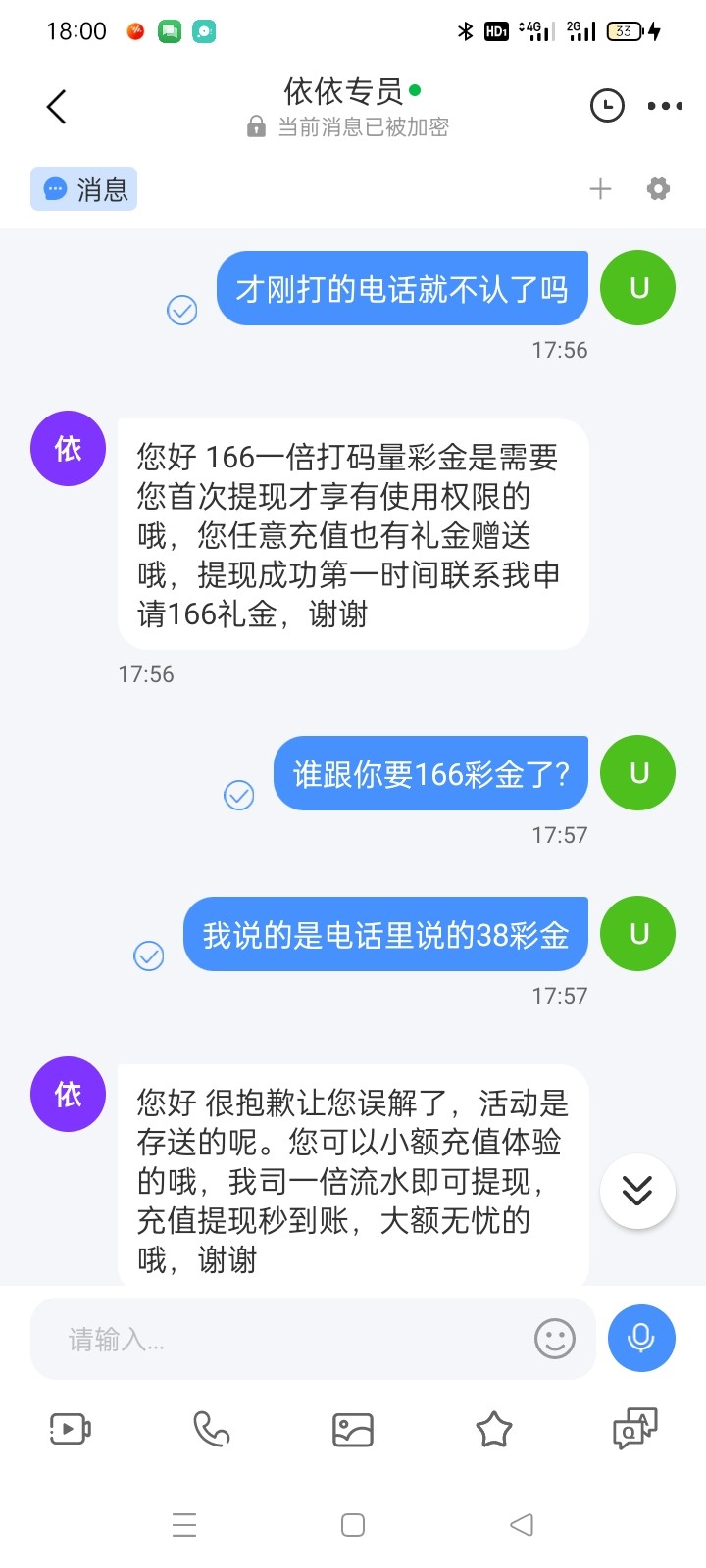Open the emoji picker
The height and width of the screenshot is (1568, 706).
point(555,1339)
